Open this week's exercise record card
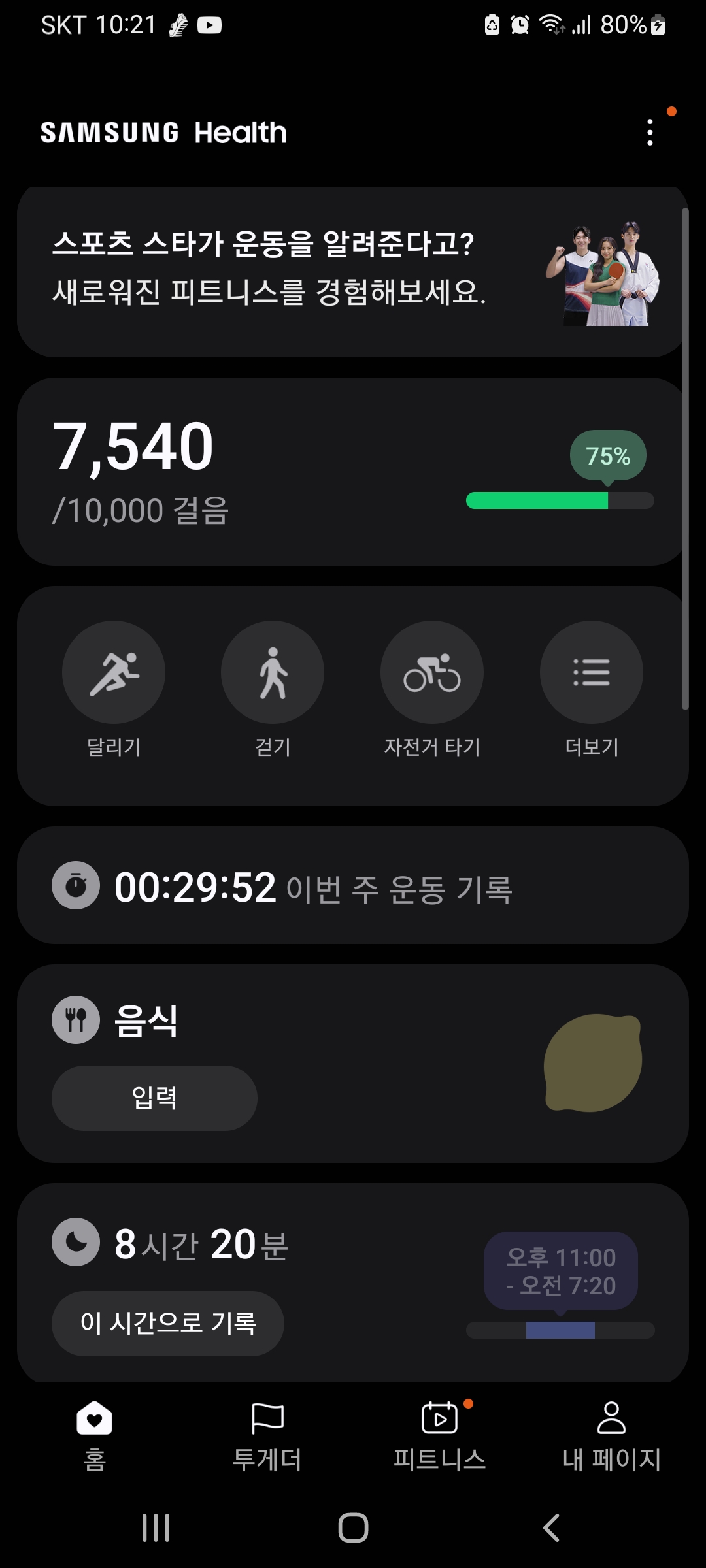 [353, 886]
